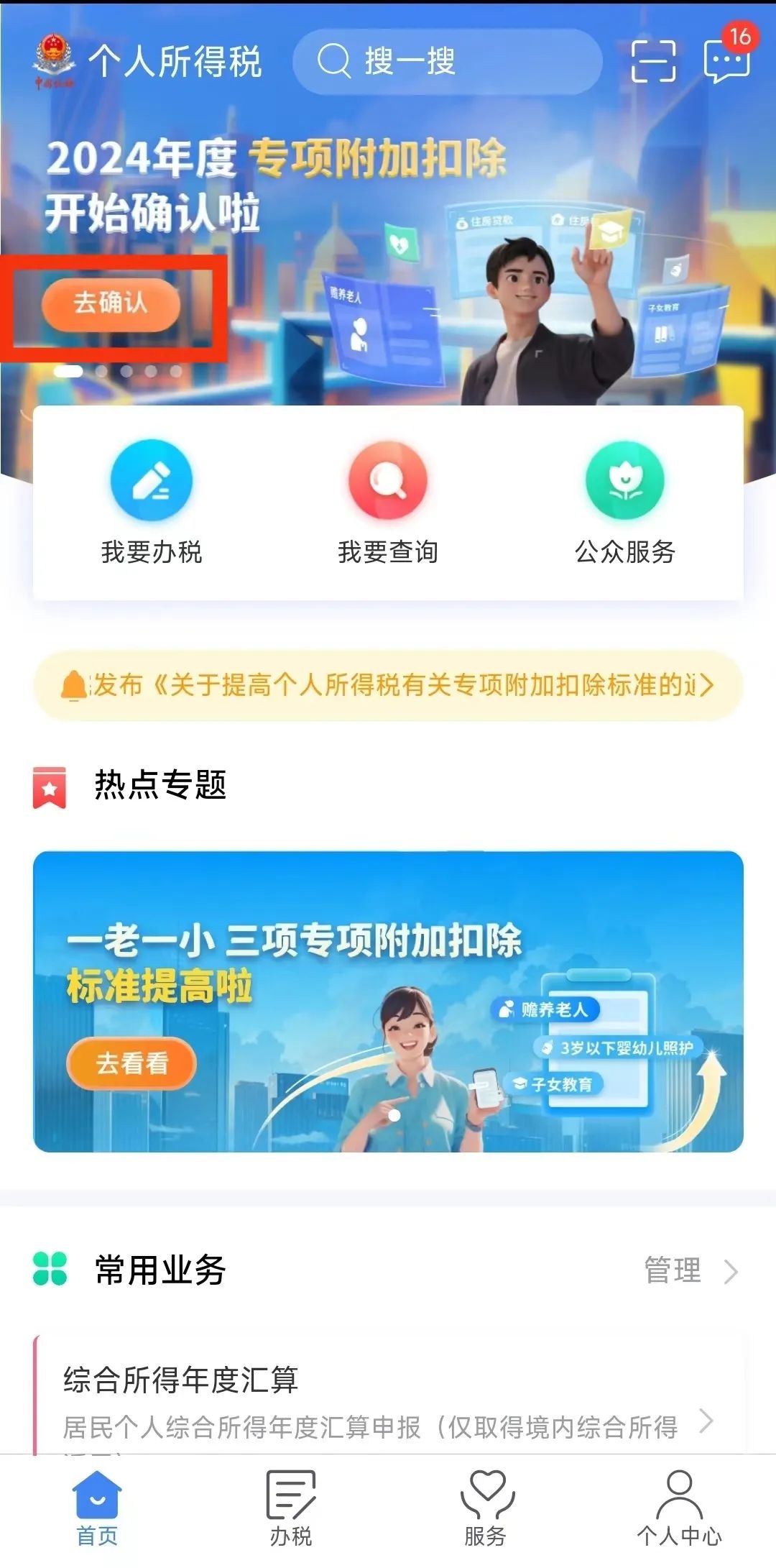Open 我要办税
Screen dimensions: 776x1568
[152, 503]
